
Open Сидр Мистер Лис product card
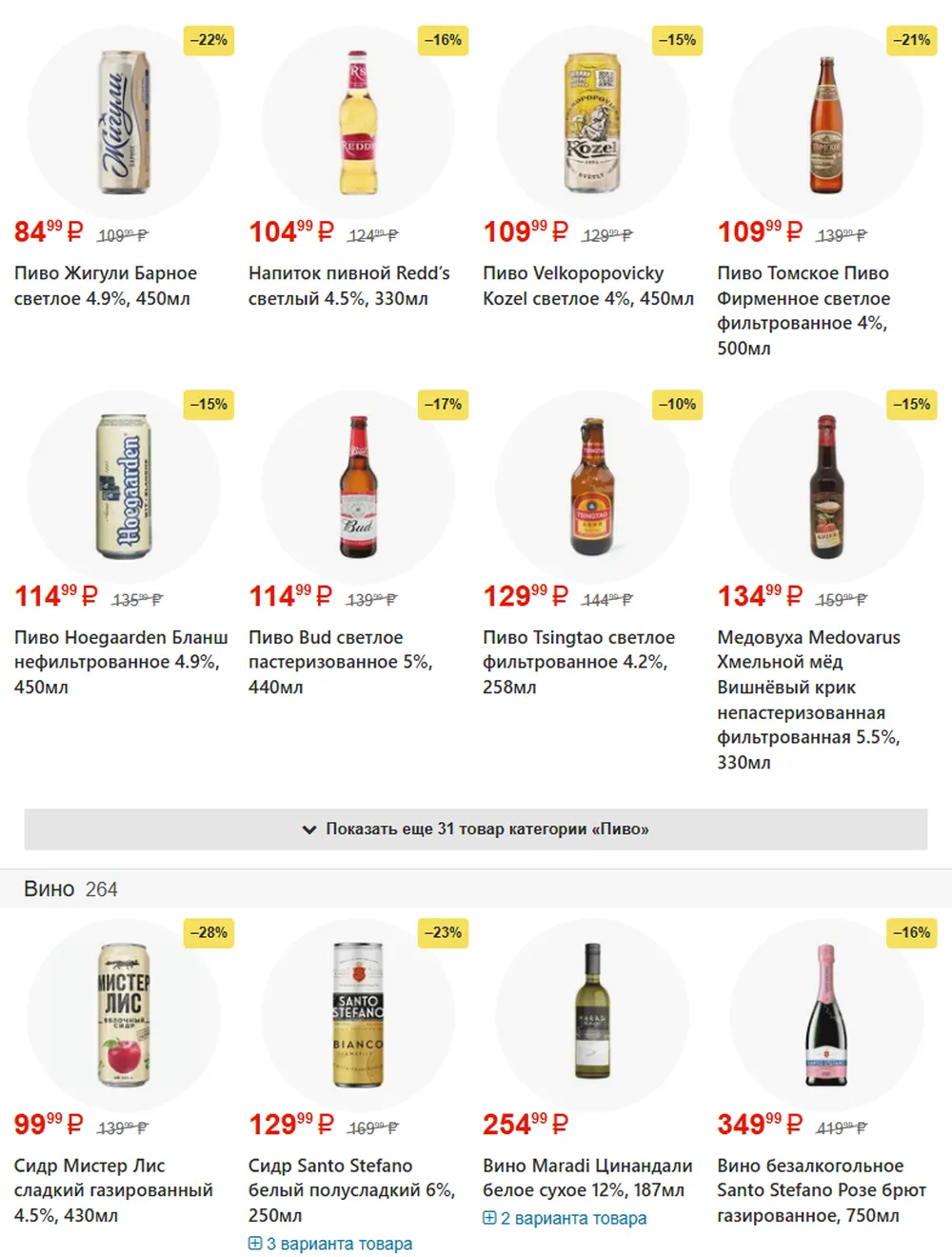[113, 1190]
